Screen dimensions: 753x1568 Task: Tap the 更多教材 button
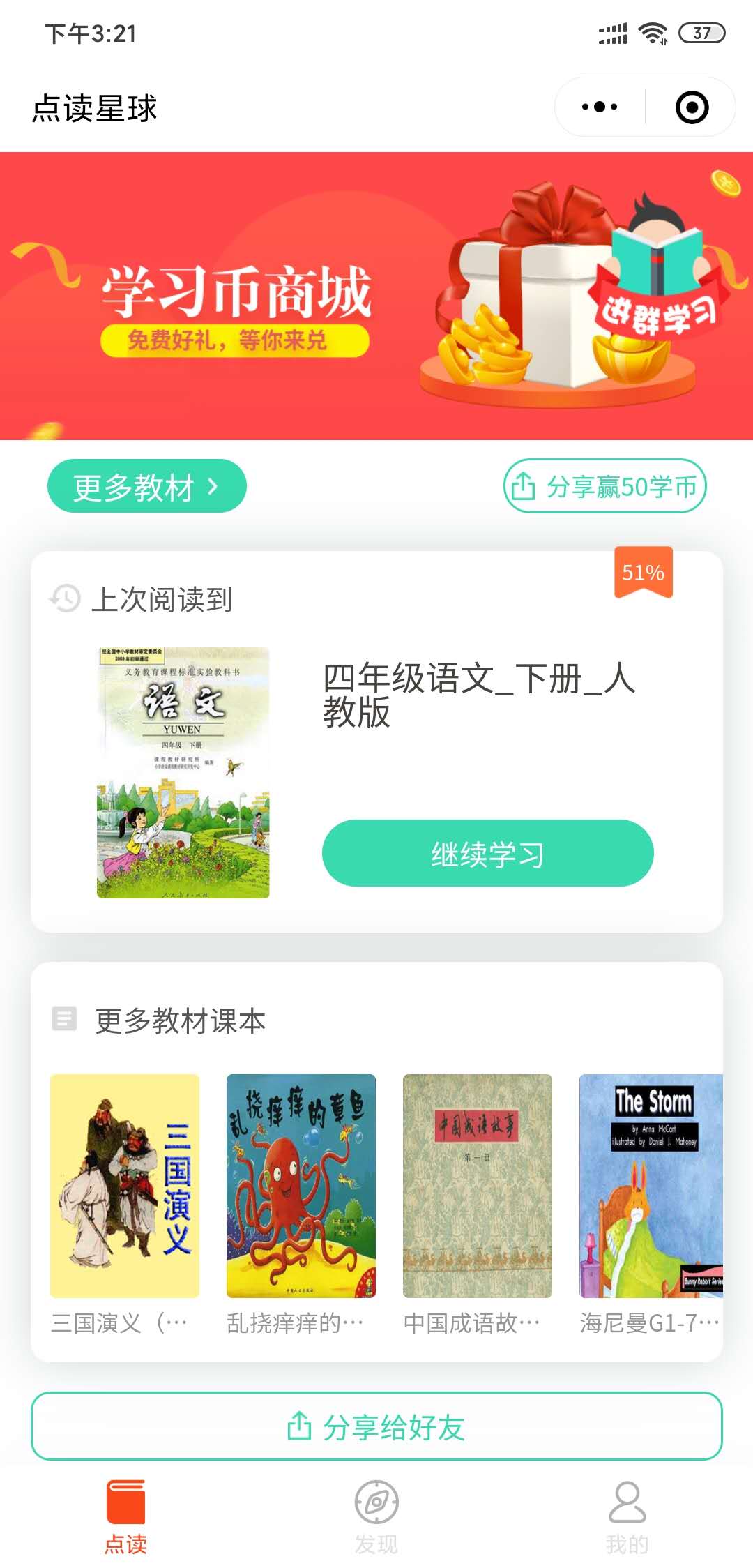tap(146, 486)
